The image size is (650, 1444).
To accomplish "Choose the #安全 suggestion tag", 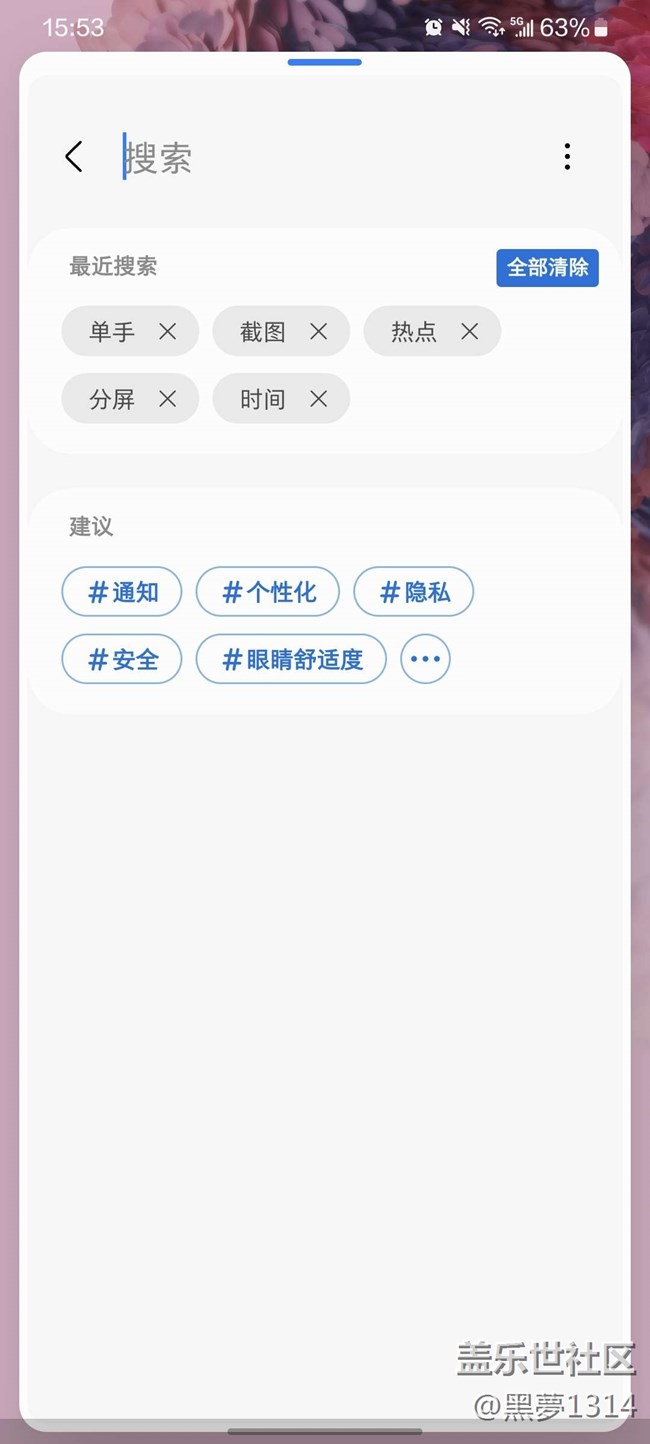I will click(122, 660).
